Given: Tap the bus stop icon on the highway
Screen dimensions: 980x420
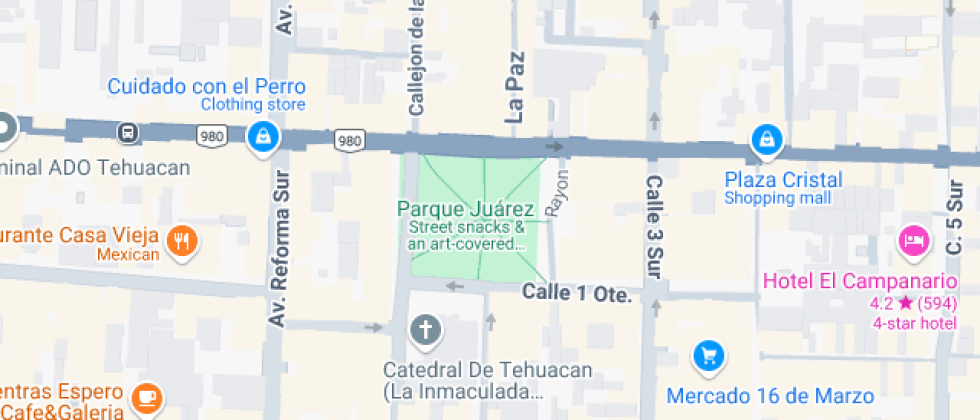Looking at the screenshot, I should coord(127,132).
